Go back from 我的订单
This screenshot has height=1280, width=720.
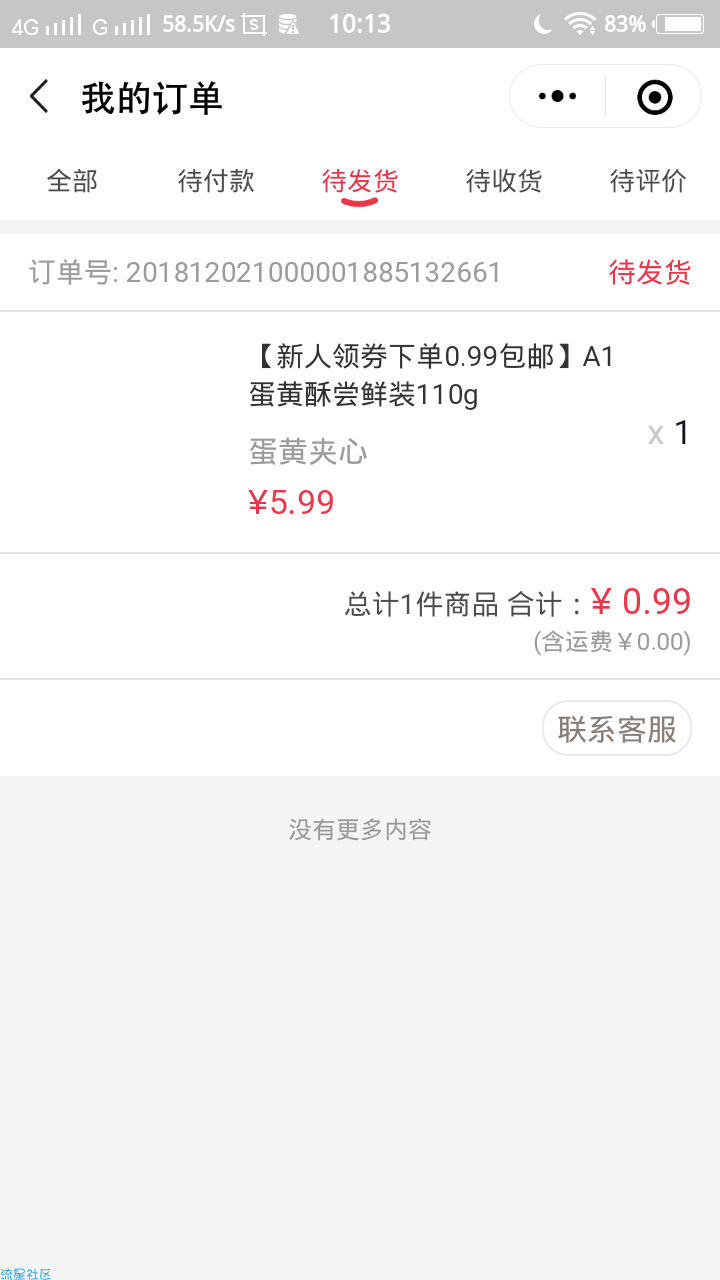[x=39, y=97]
